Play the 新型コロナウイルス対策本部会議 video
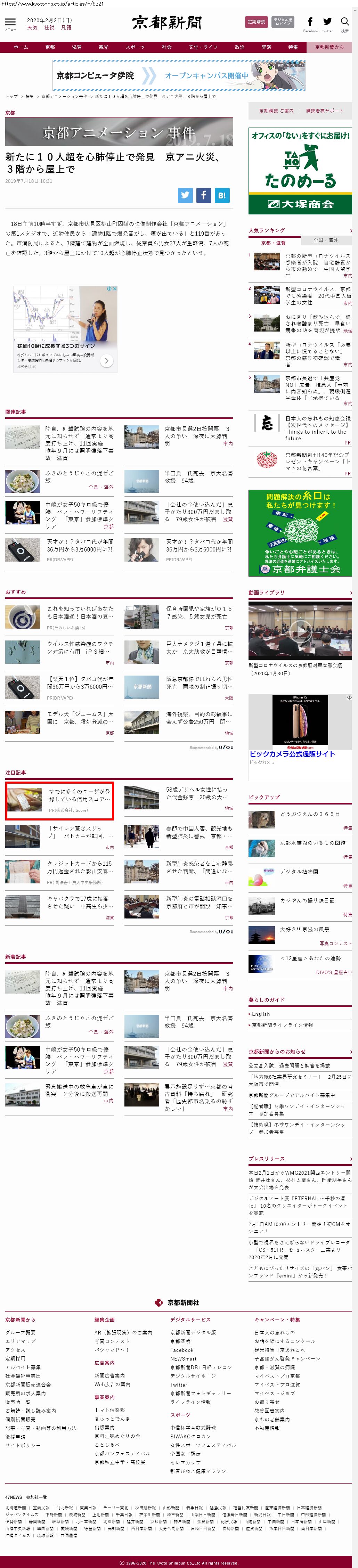The image size is (358, 1568). (x=300, y=630)
